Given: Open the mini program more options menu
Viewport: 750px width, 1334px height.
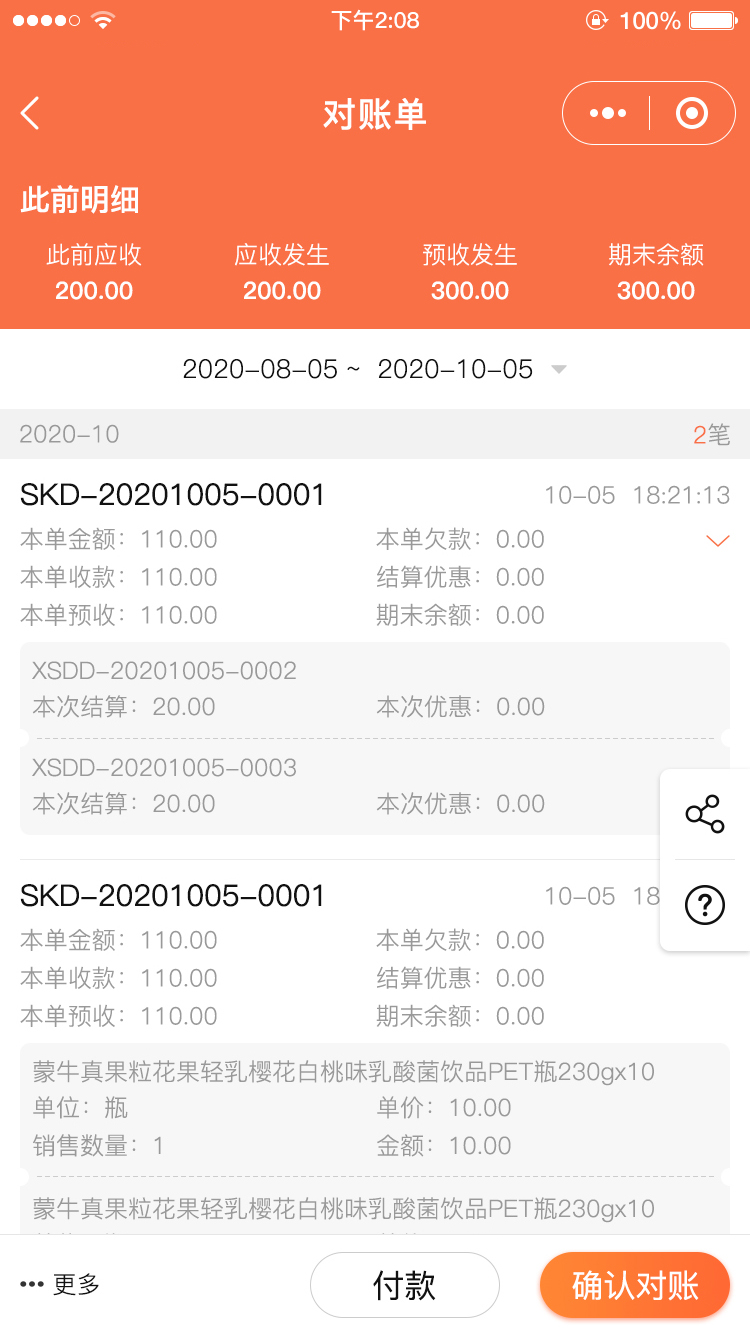Looking at the screenshot, I should (608, 114).
